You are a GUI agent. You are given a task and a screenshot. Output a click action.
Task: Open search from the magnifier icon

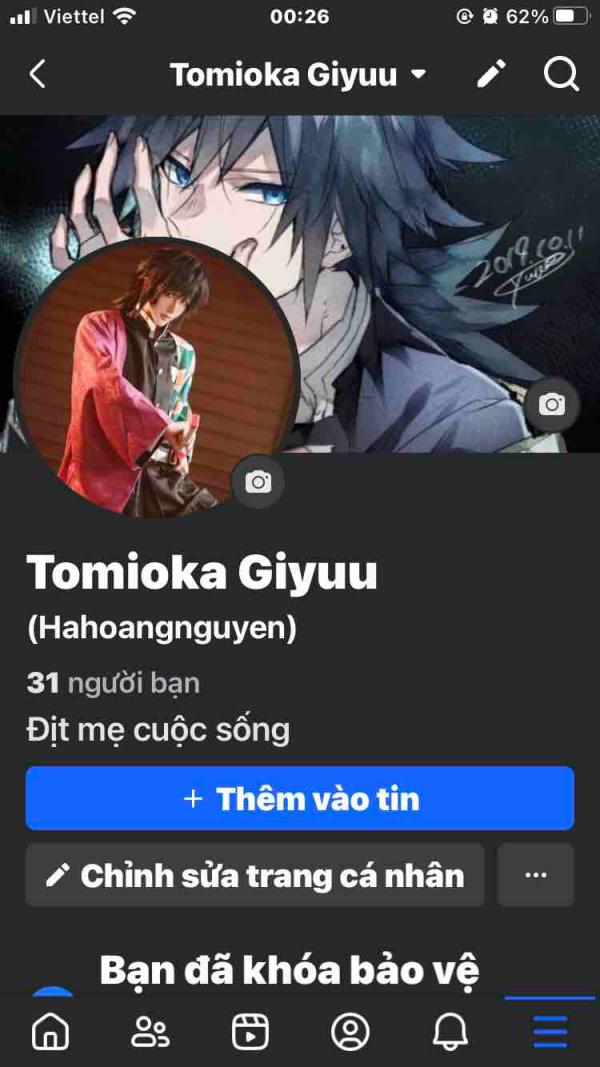(561, 74)
